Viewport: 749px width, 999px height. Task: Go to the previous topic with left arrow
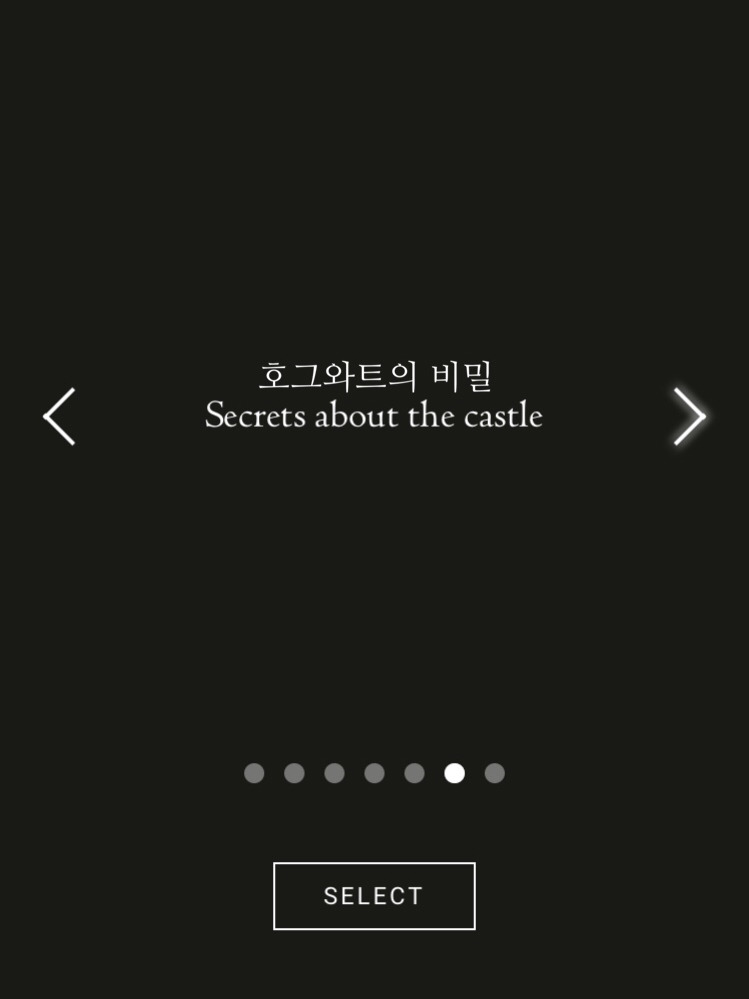pos(59,416)
